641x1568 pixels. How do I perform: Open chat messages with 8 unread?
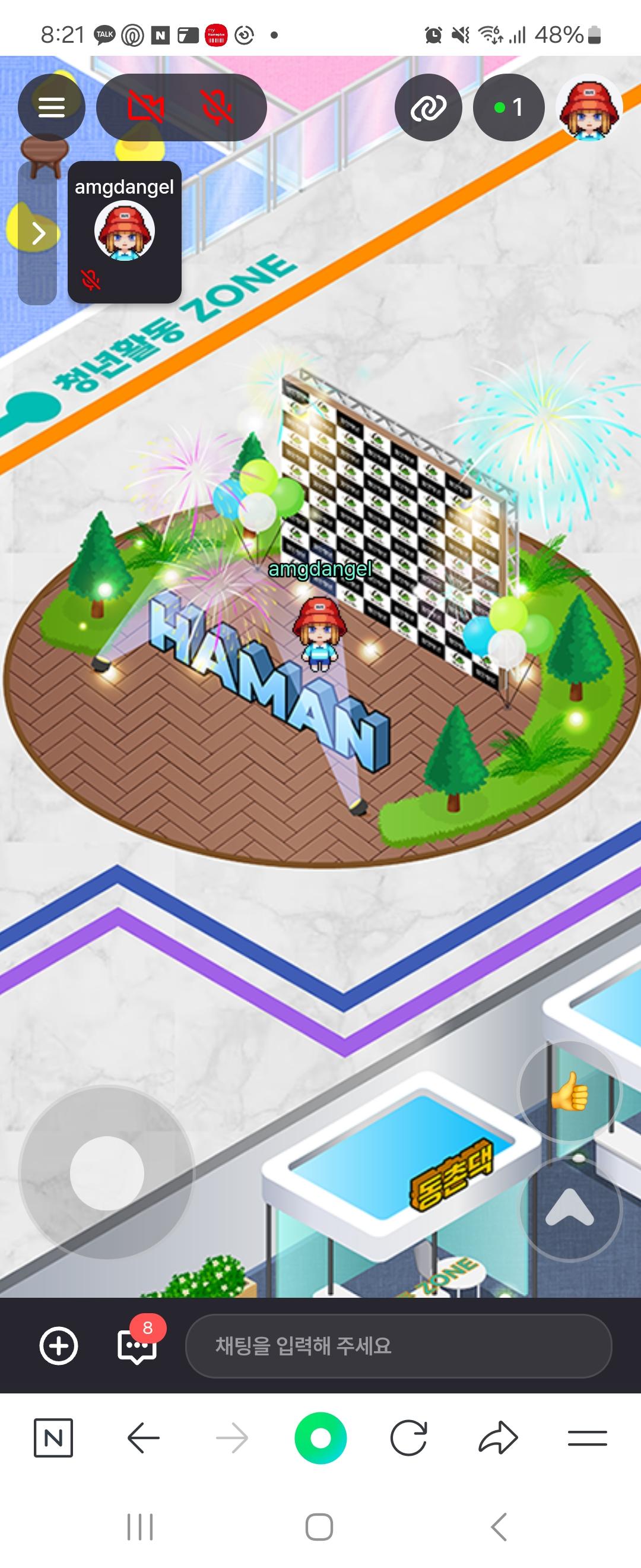138,1346
